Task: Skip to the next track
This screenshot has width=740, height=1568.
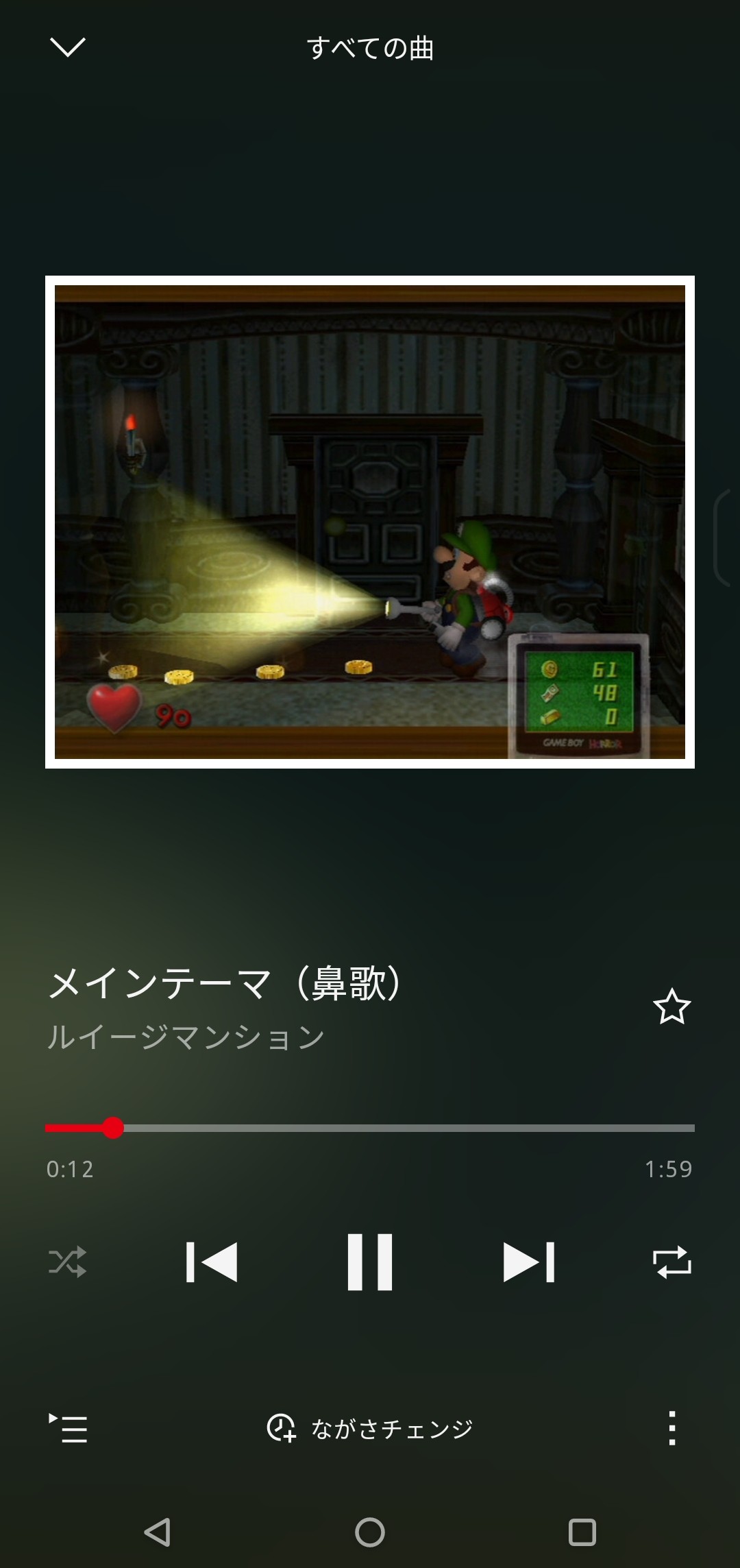Action: coord(528,1262)
